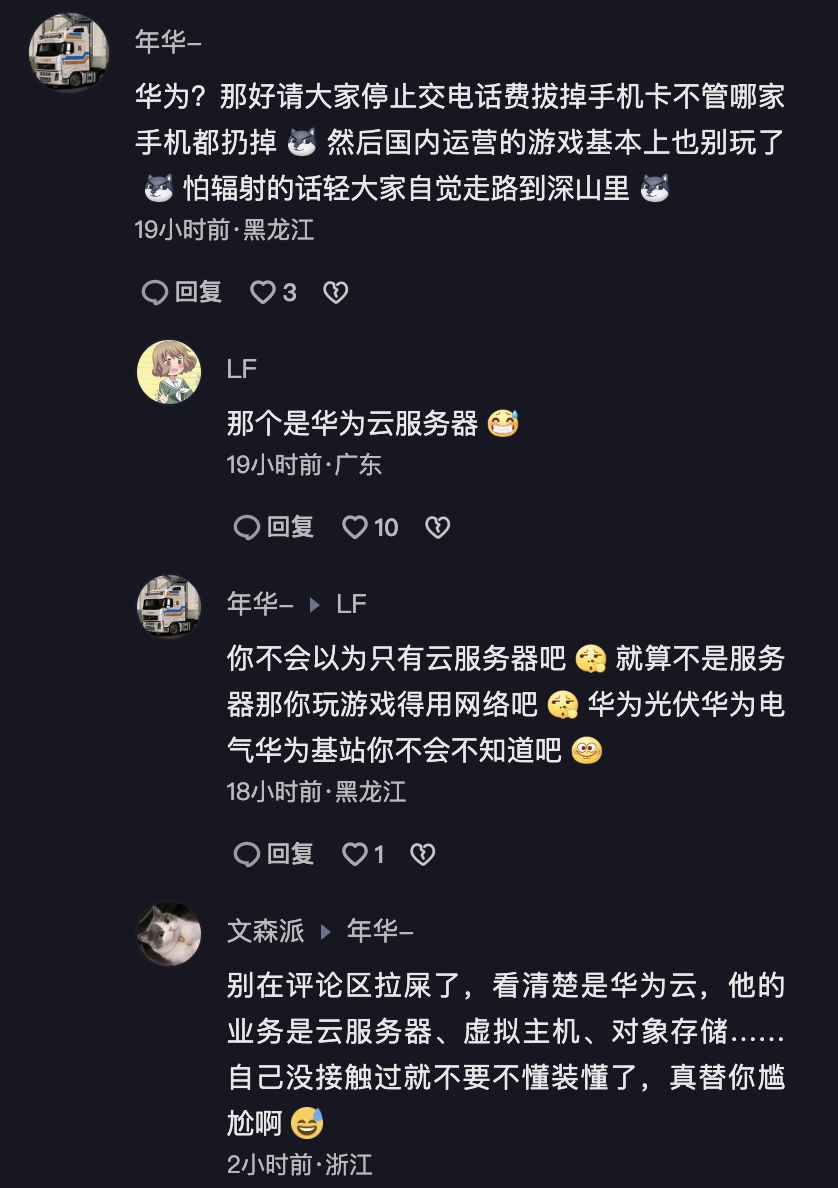Dislike the top comment from 黑龙江
838x1188 pixels.
click(x=335, y=292)
